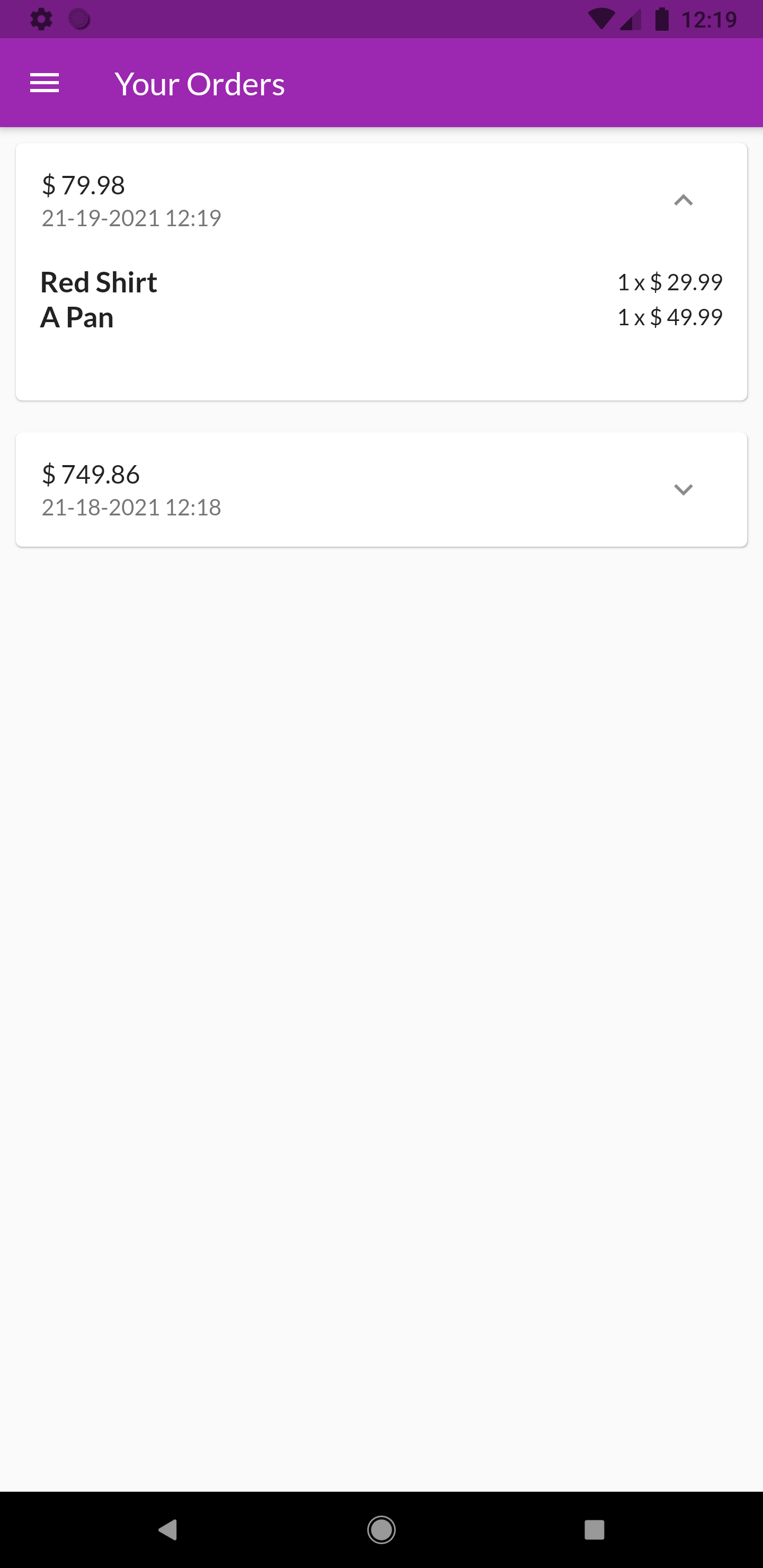This screenshot has height=1568, width=763.
Task: Expand the $ 749.86 order details
Action: click(683, 489)
